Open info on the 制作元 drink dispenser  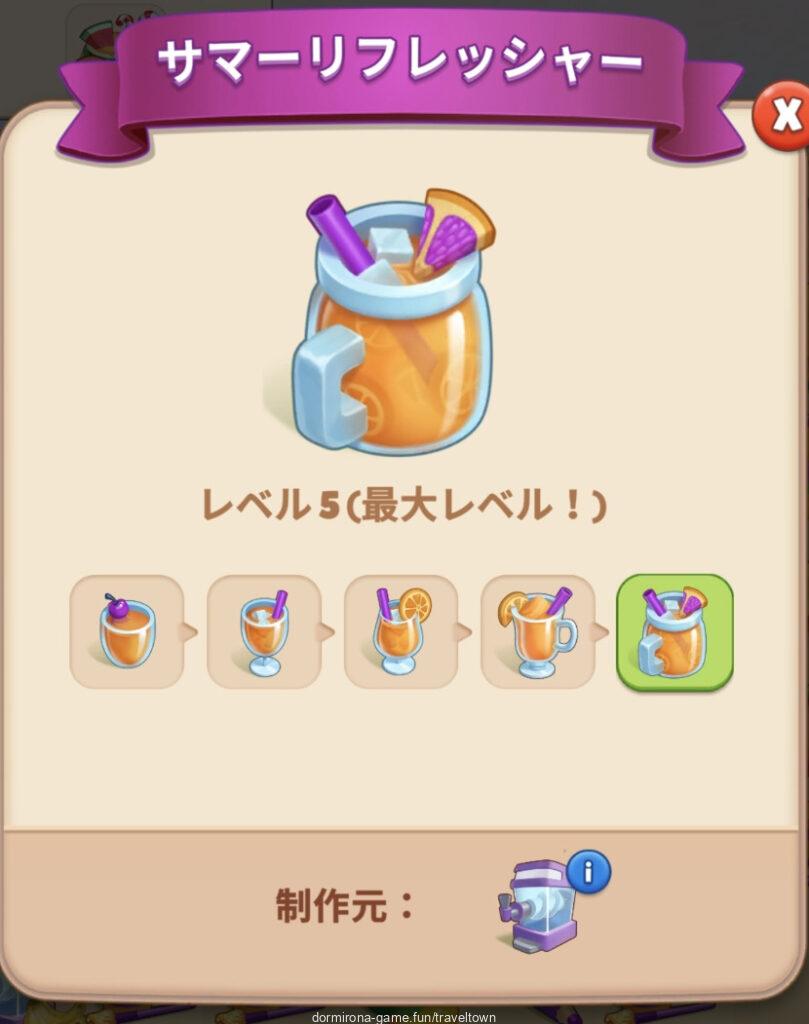tap(588, 872)
